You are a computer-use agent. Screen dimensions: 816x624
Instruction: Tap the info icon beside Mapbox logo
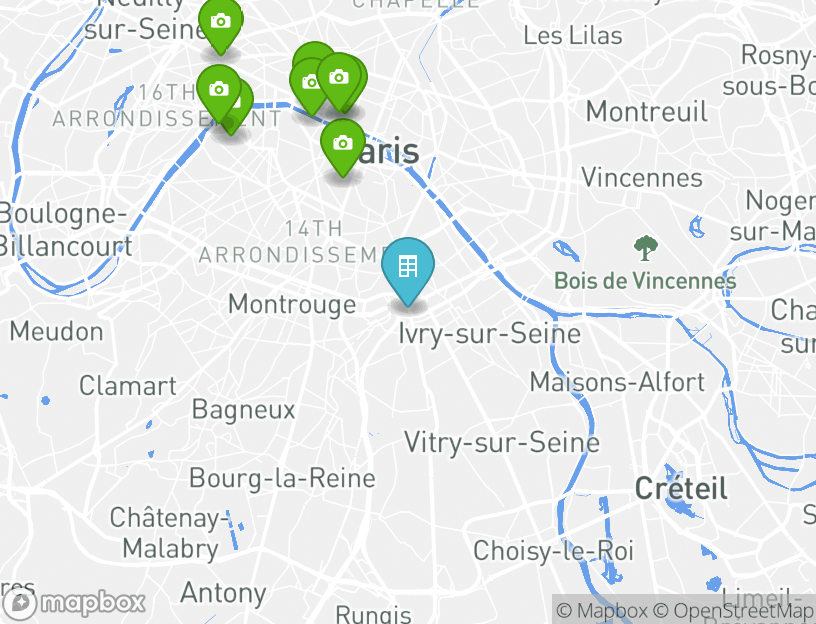coord(20,604)
